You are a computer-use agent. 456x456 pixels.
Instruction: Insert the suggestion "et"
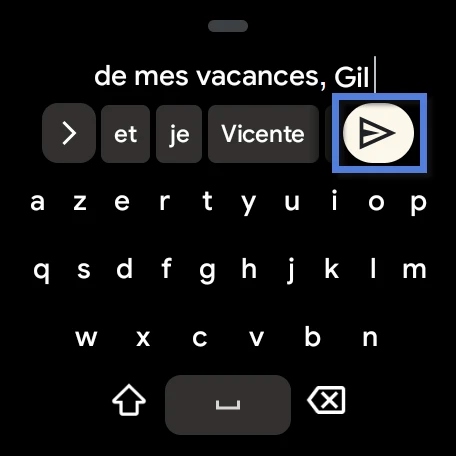[x=125, y=134]
